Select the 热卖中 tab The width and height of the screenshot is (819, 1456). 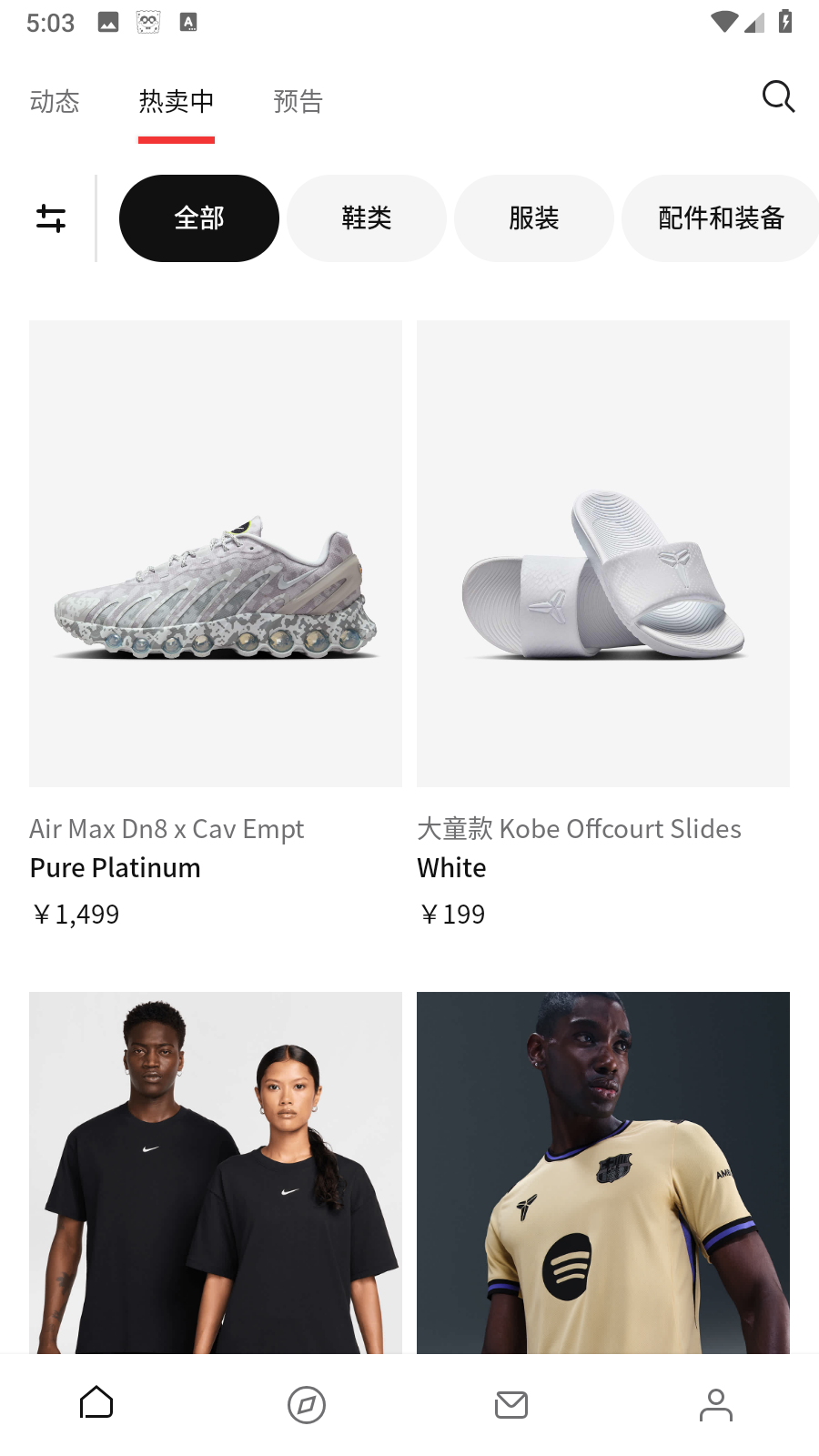point(177,101)
